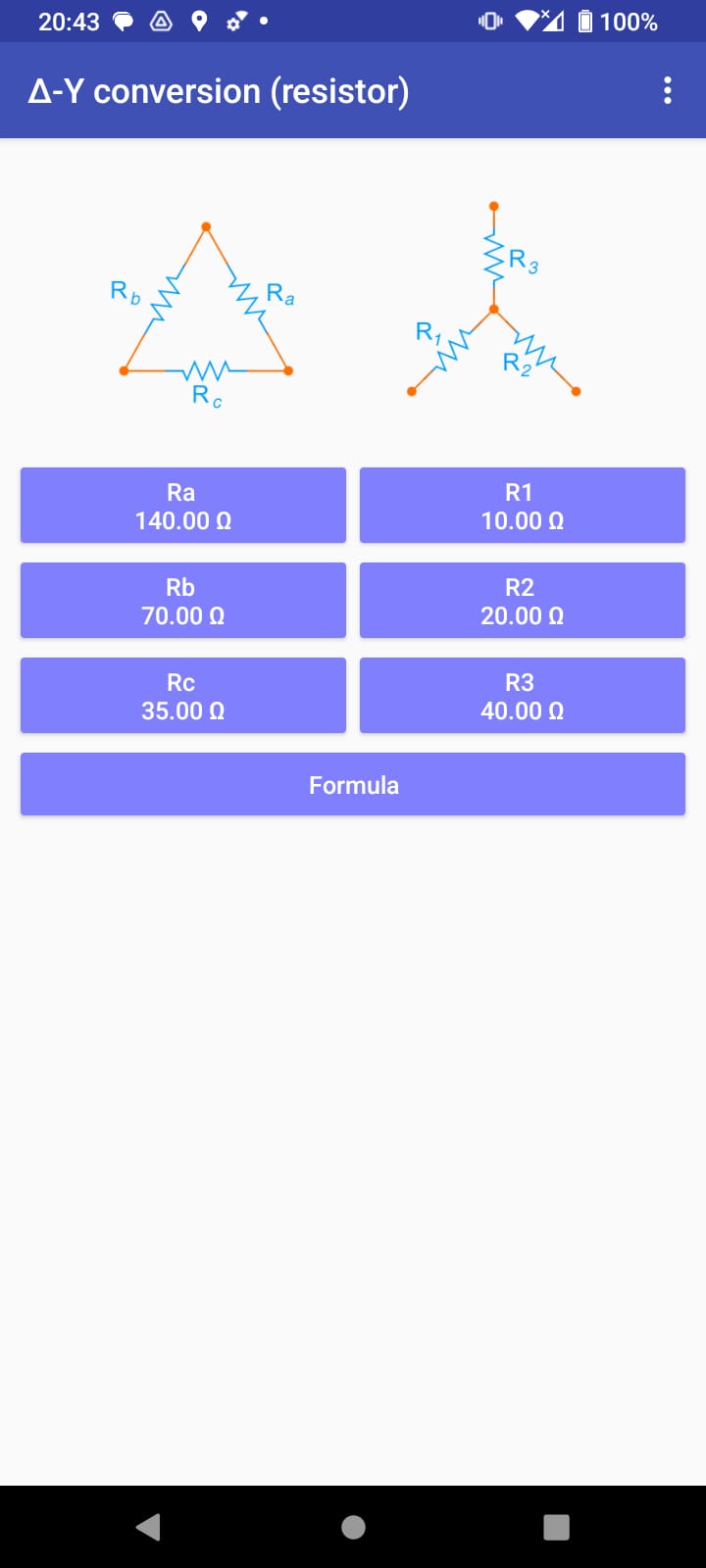Edit the R1 resistor value
The height and width of the screenshot is (1568, 706).
(x=522, y=505)
